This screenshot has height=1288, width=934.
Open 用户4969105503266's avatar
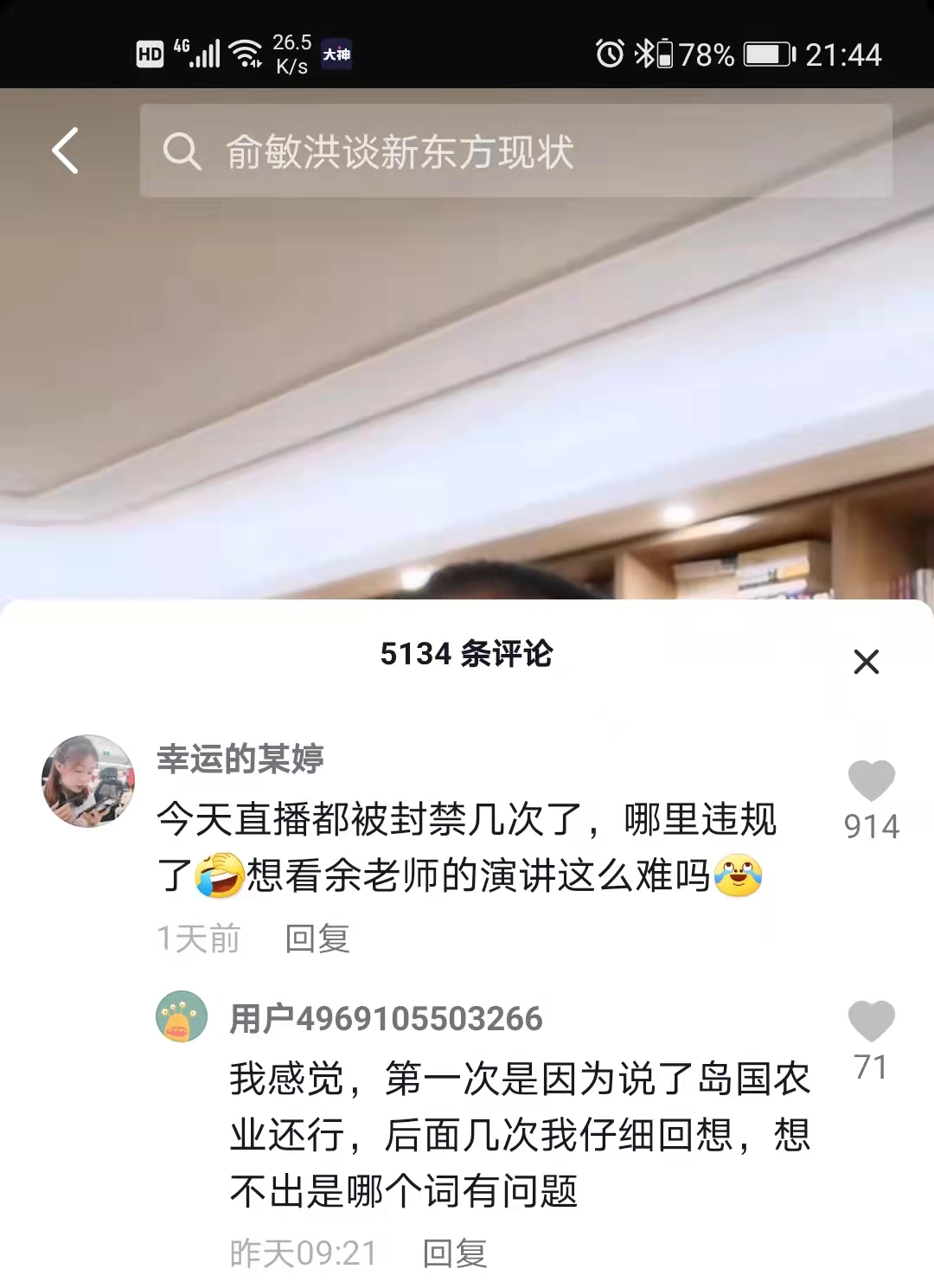pos(182,1016)
